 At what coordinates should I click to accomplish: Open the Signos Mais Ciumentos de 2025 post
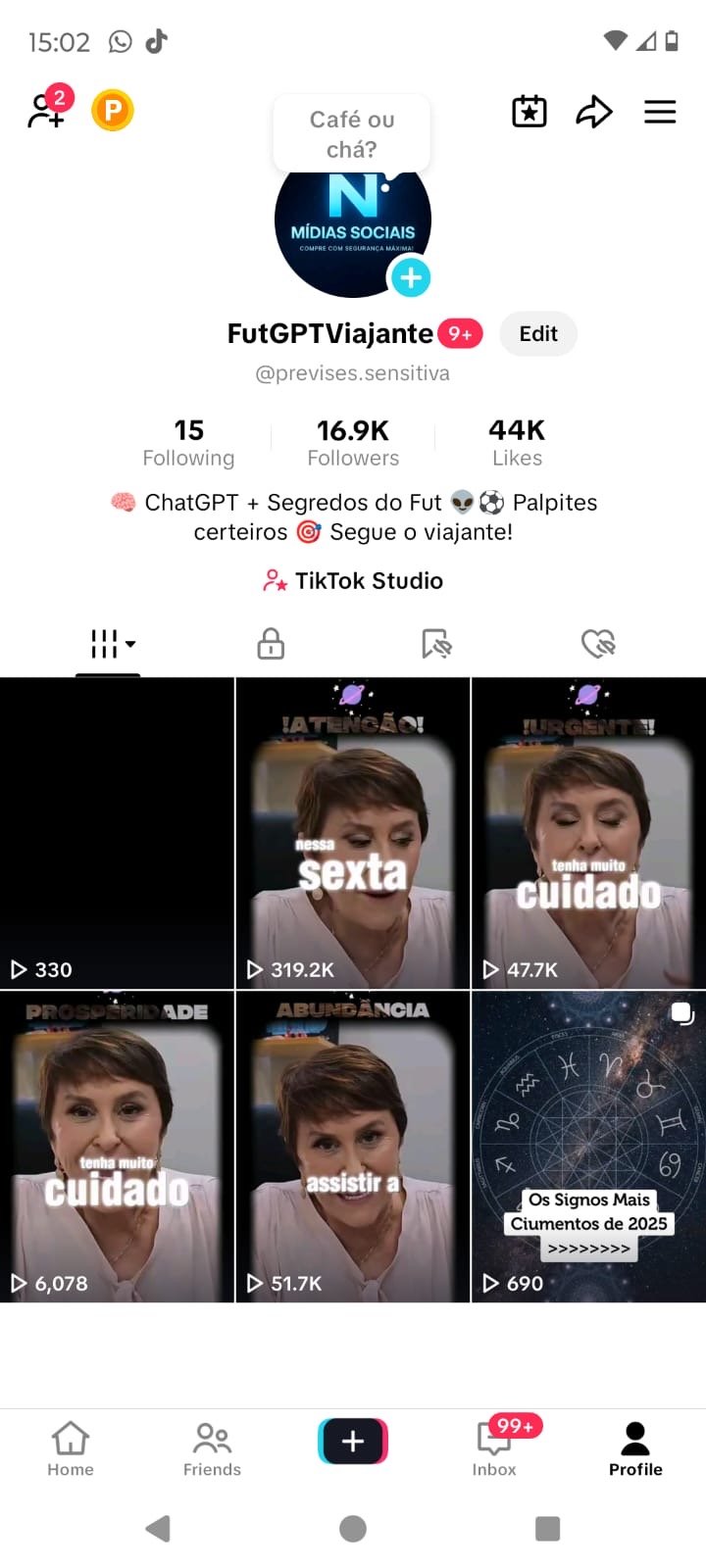pyautogui.click(x=589, y=1147)
